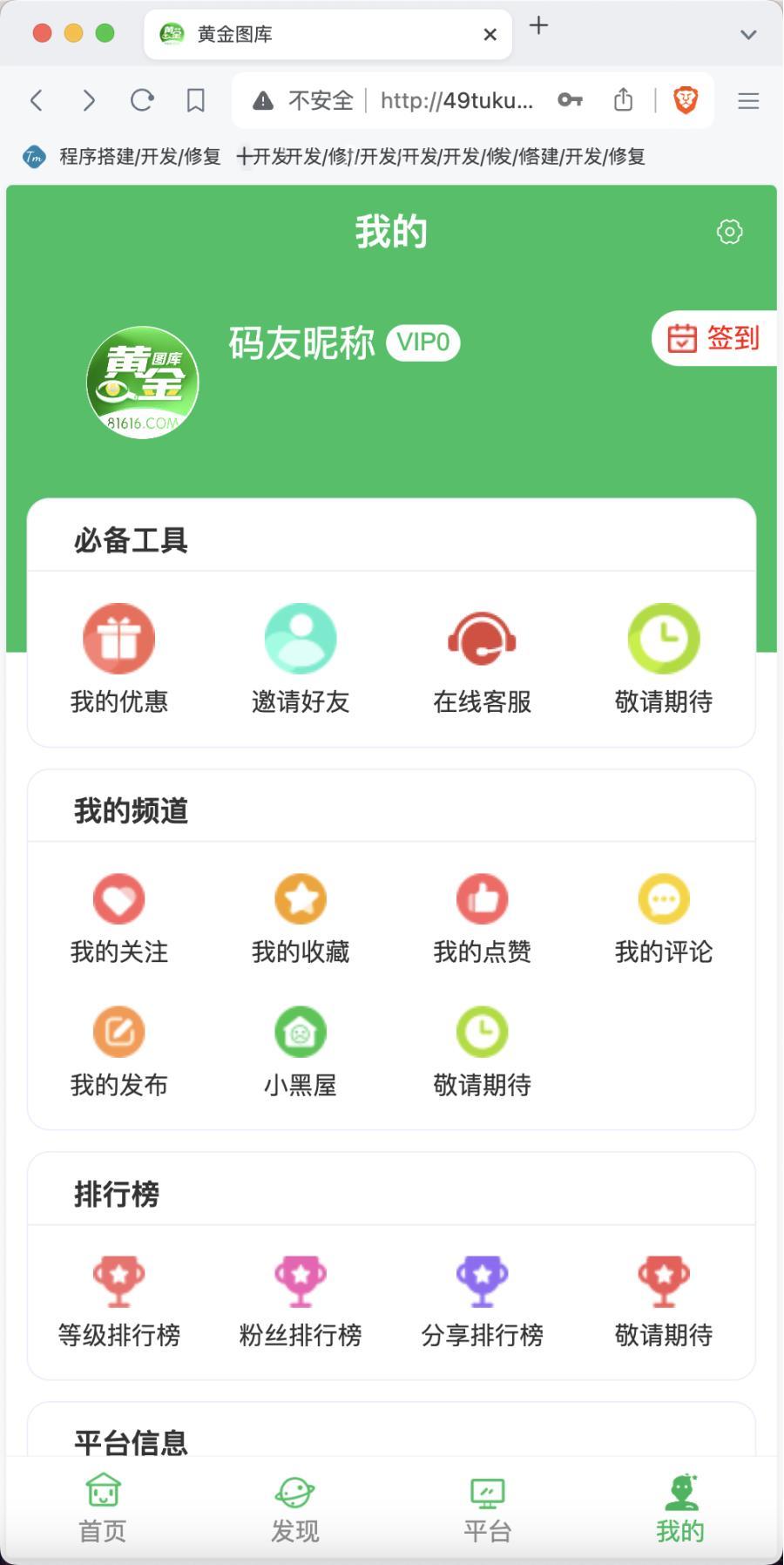Open 小黑屋
Viewport: 784px width, 1565px height.
coord(301,1053)
